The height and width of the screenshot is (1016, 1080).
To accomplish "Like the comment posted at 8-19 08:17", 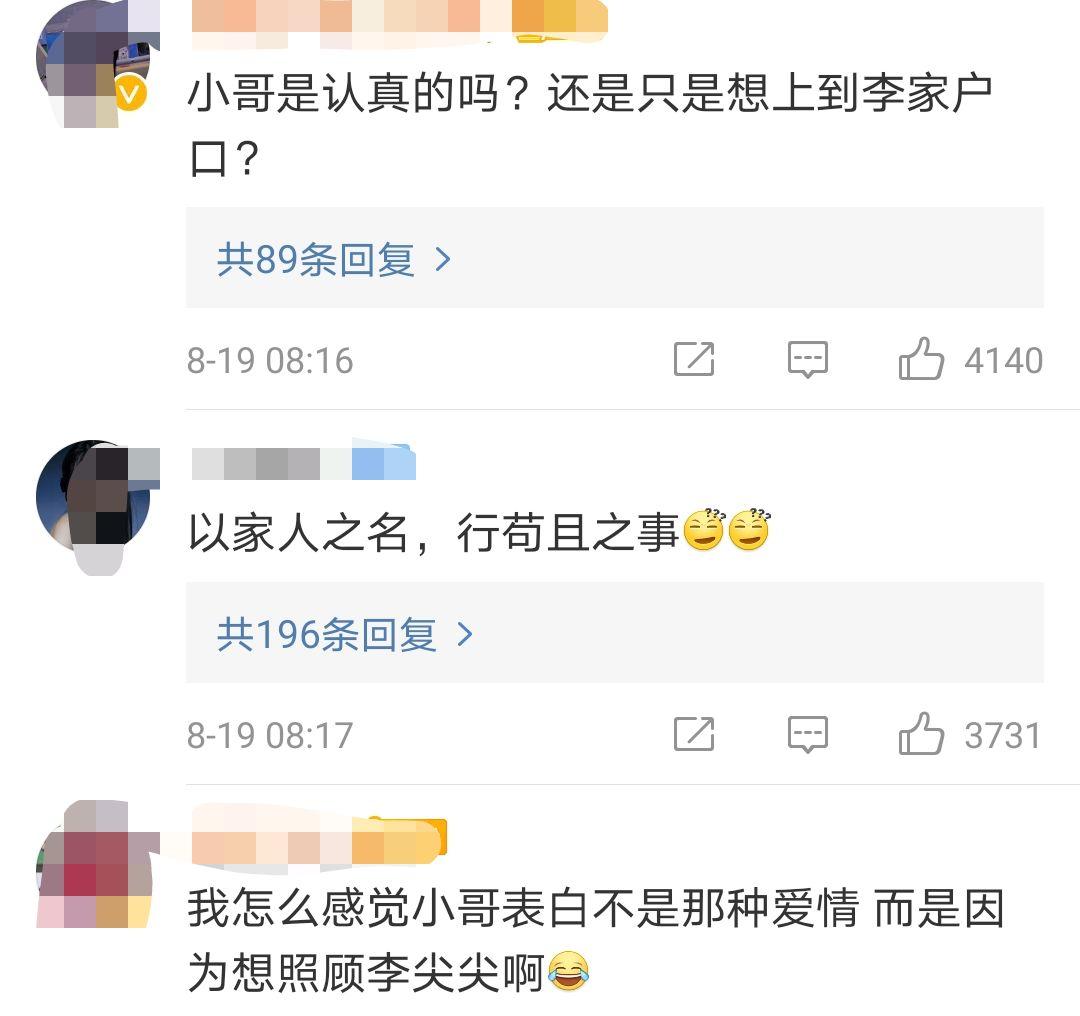I will [x=921, y=735].
